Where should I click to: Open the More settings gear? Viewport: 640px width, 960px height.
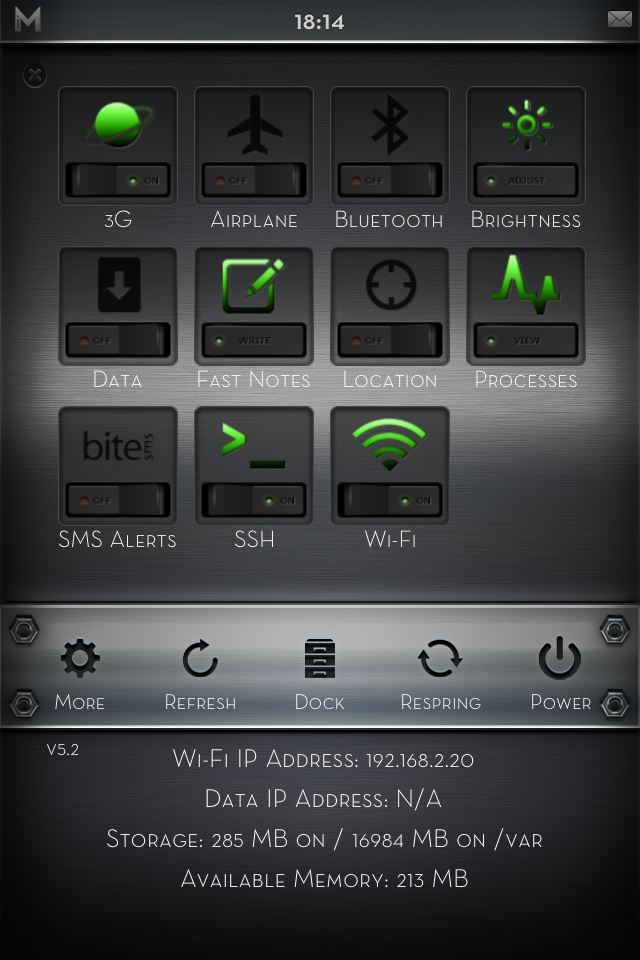[x=80, y=660]
